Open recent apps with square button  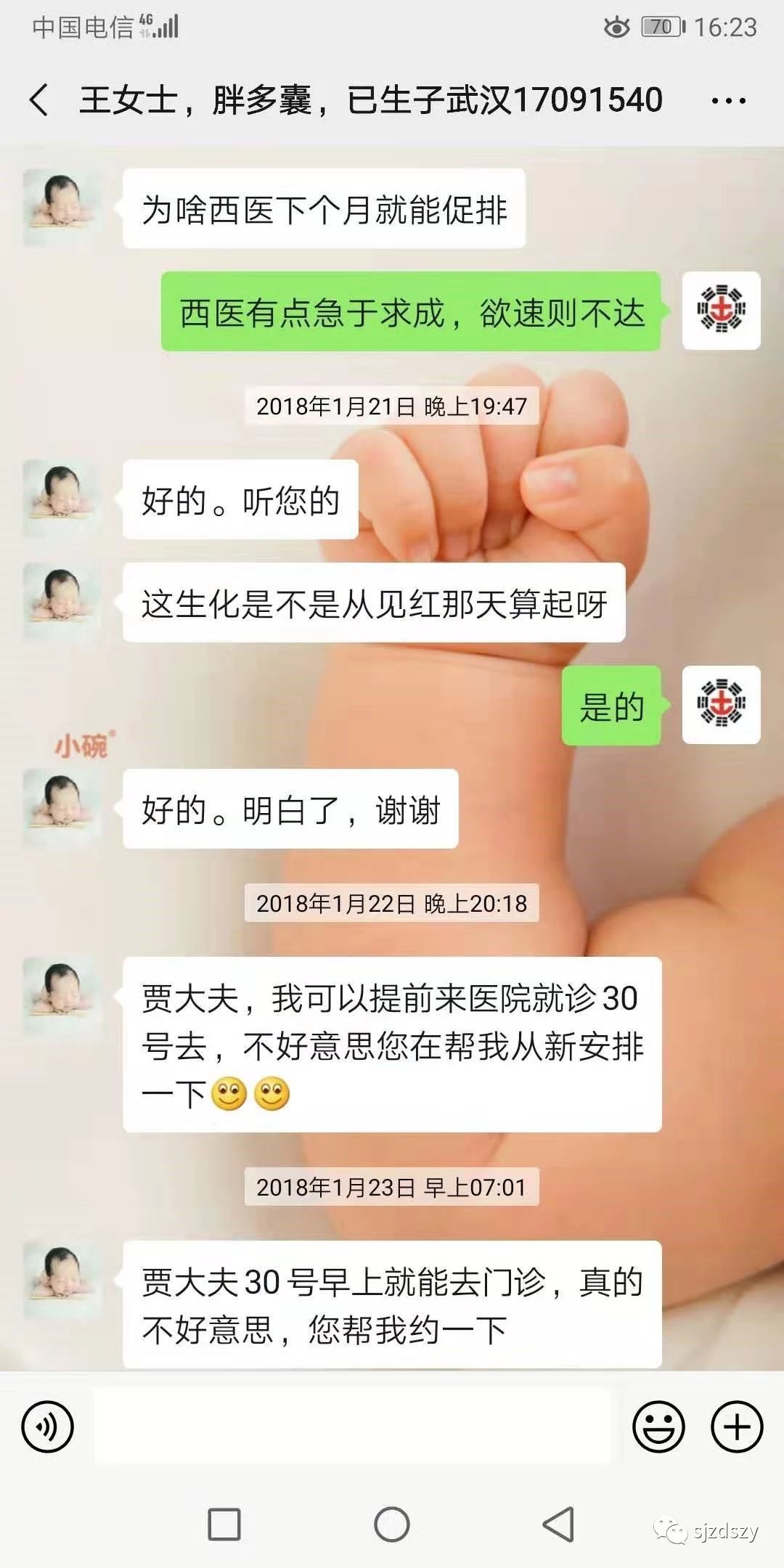(x=224, y=1524)
